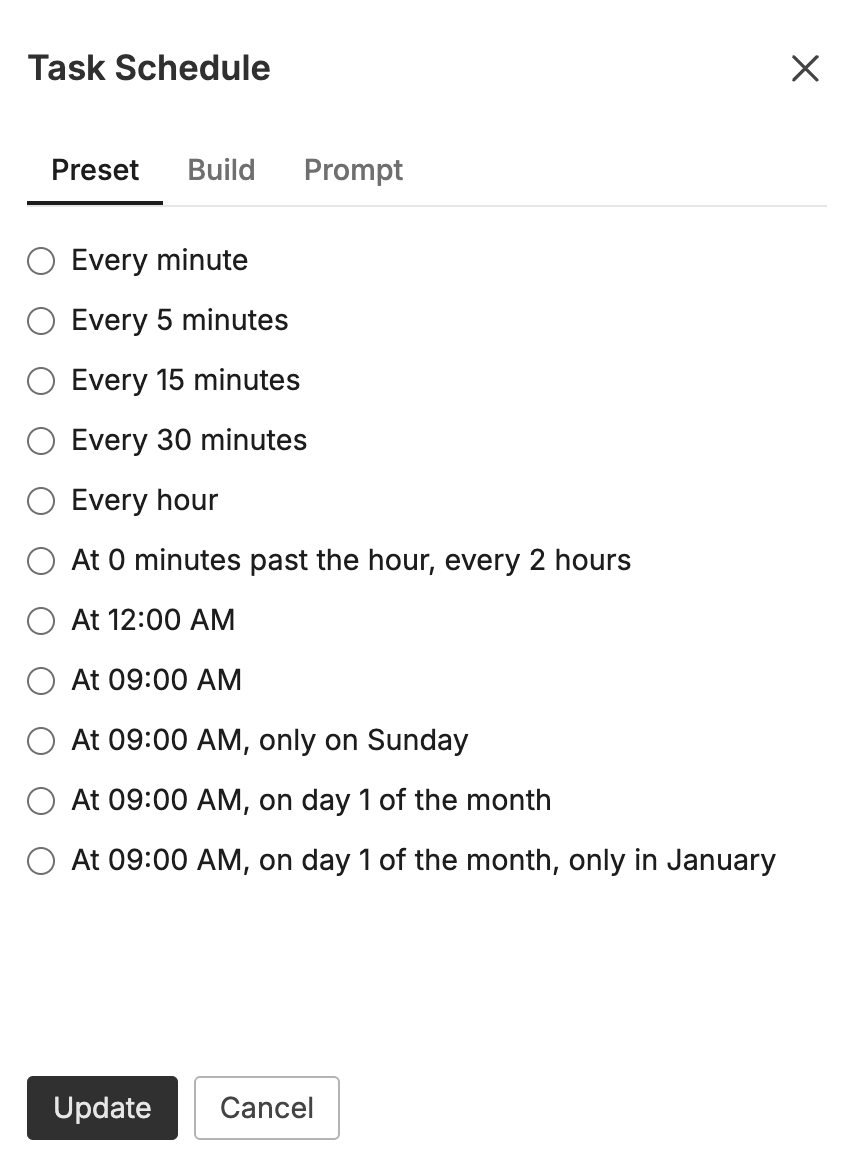The image size is (852, 1170).
Task: Select the Every minute option
Action: coord(41,261)
